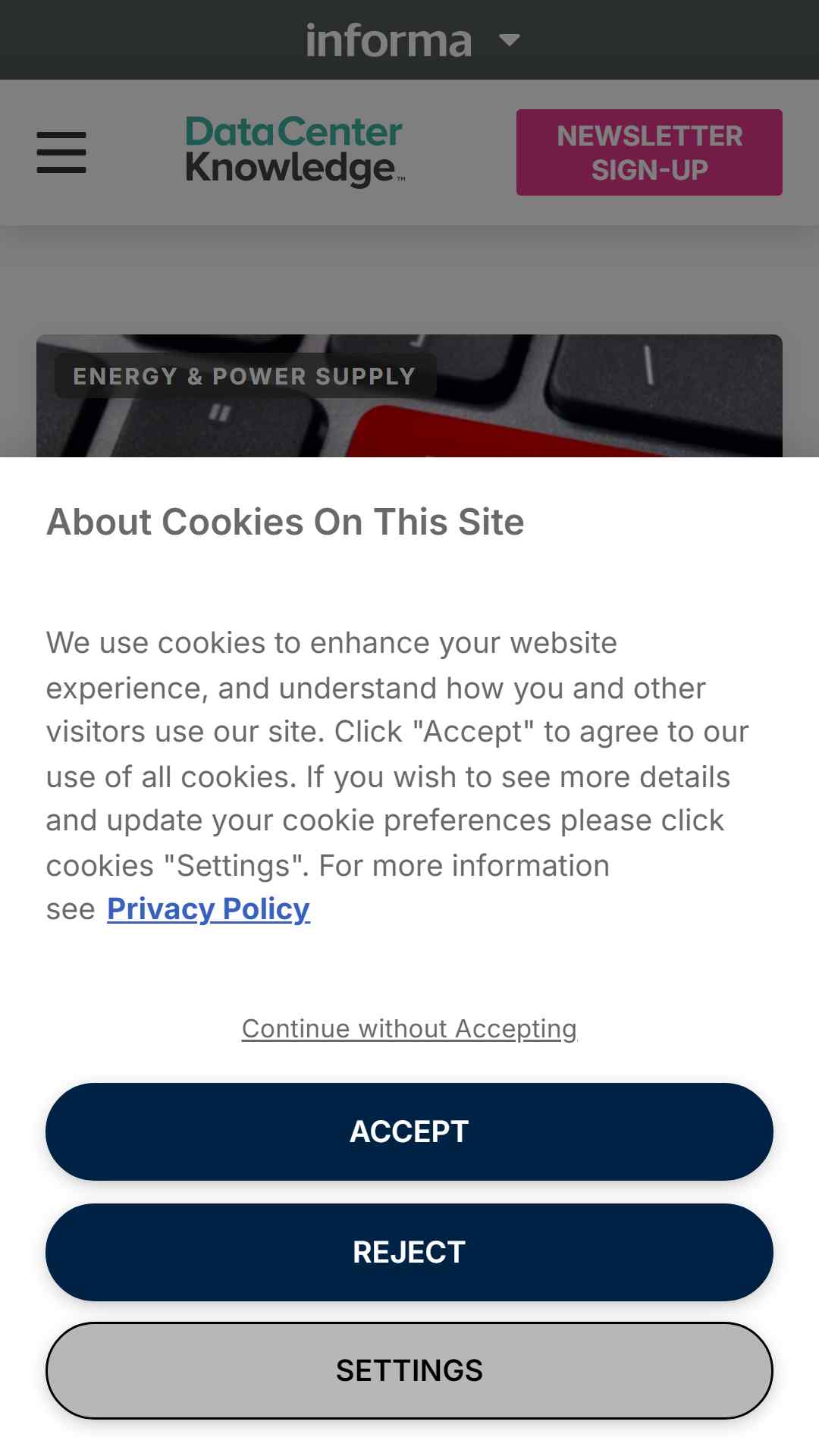Open cookie Settings
The height and width of the screenshot is (1456, 819).
pyautogui.click(x=409, y=1370)
